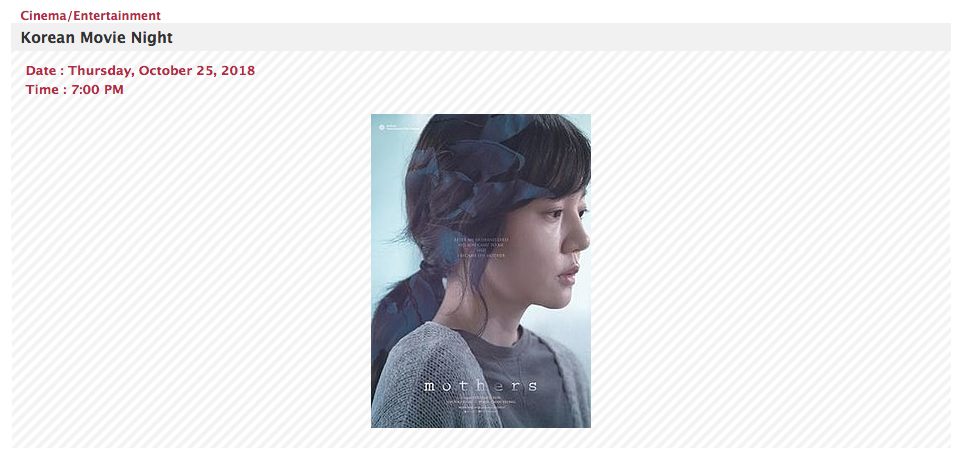The height and width of the screenshot is (450, 965).
Task: Open the Mothers movie poster image
Action: point(480,270)
